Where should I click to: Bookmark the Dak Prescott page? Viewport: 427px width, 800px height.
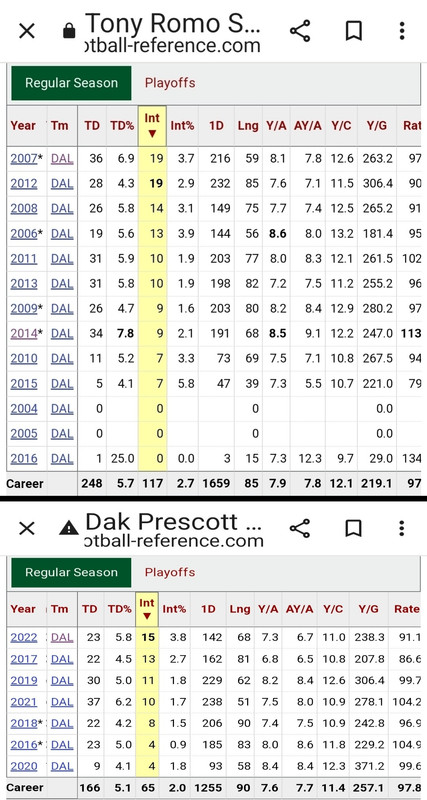354,529
